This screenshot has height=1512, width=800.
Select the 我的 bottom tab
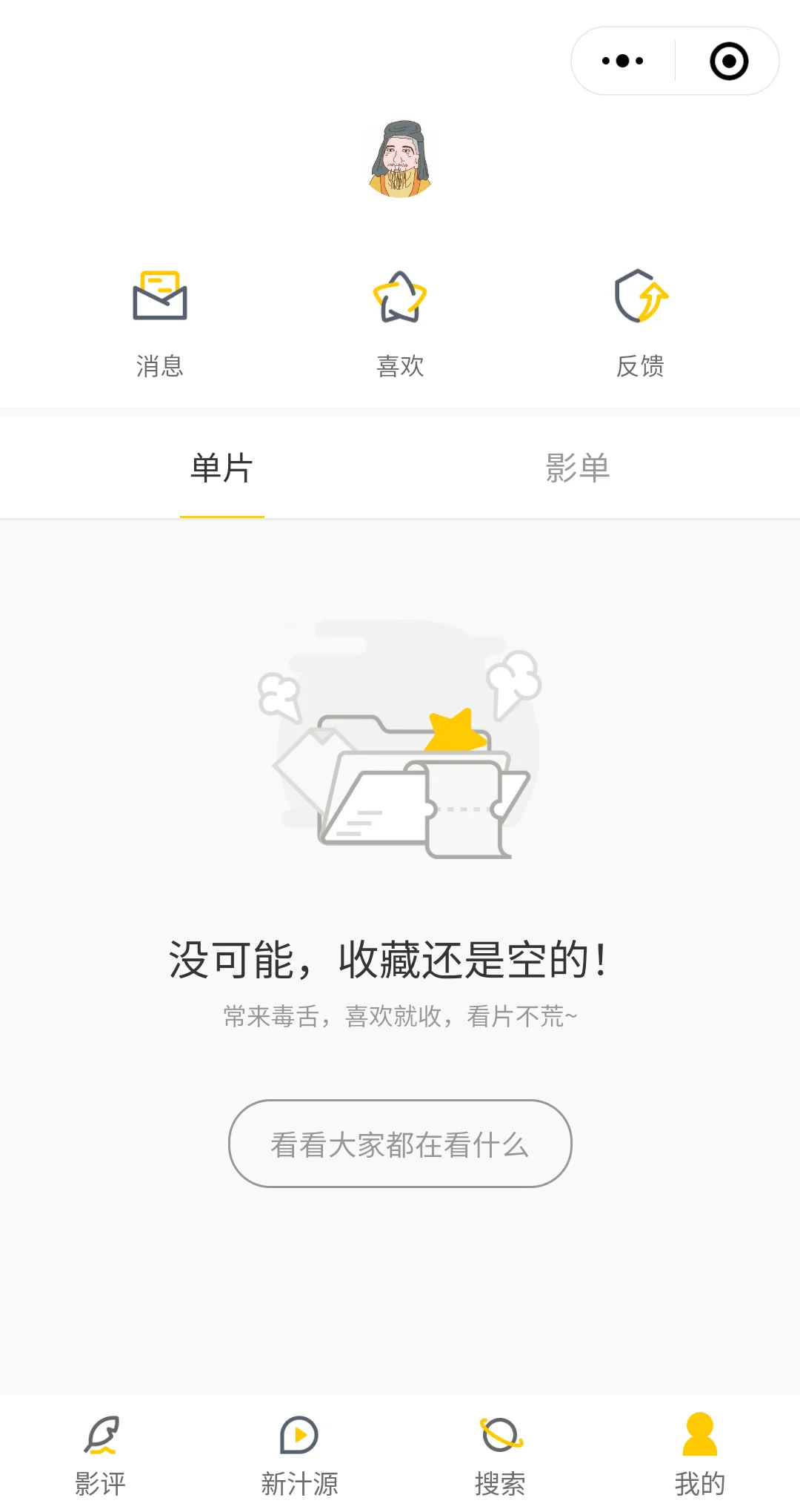pyautogui.click(x=699, y=1454)
